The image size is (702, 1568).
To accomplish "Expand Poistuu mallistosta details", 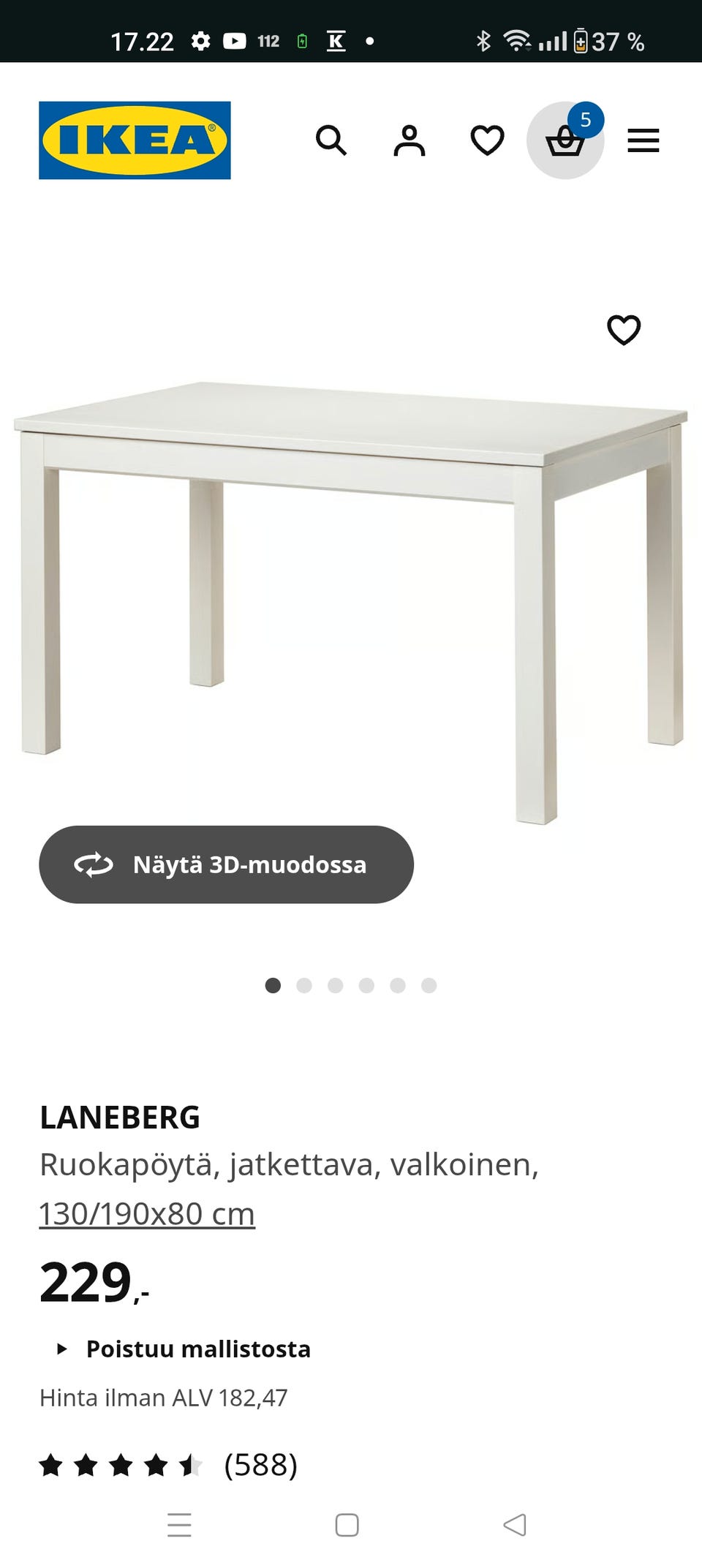I will coord(184,1349).
